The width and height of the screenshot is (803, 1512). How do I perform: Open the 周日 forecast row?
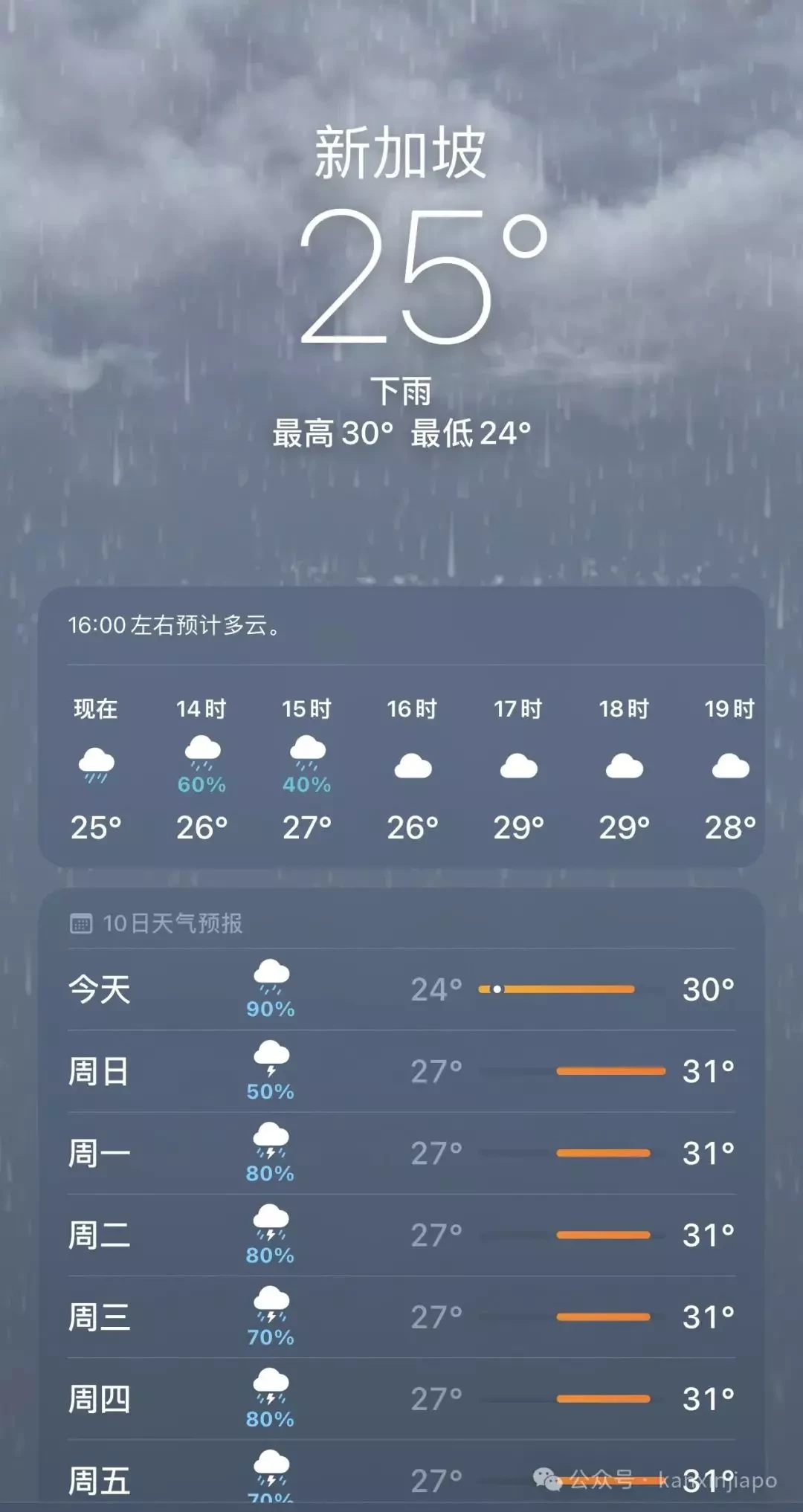click(401, 1071)
